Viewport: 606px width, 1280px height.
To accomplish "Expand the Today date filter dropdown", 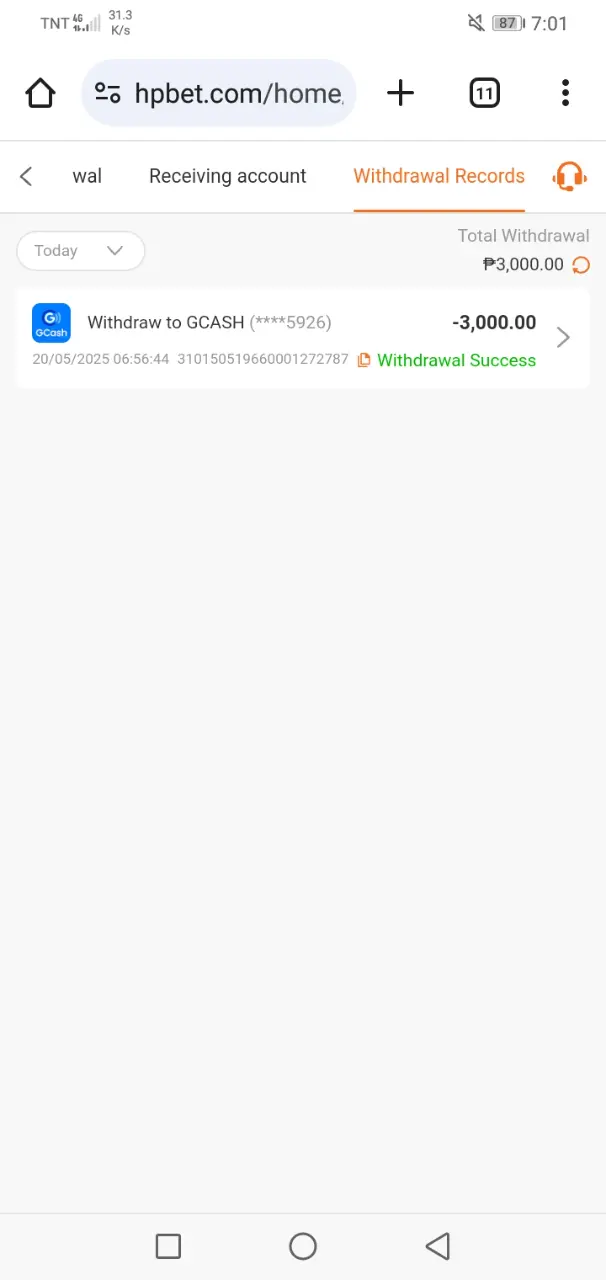I will coord(81,251).
